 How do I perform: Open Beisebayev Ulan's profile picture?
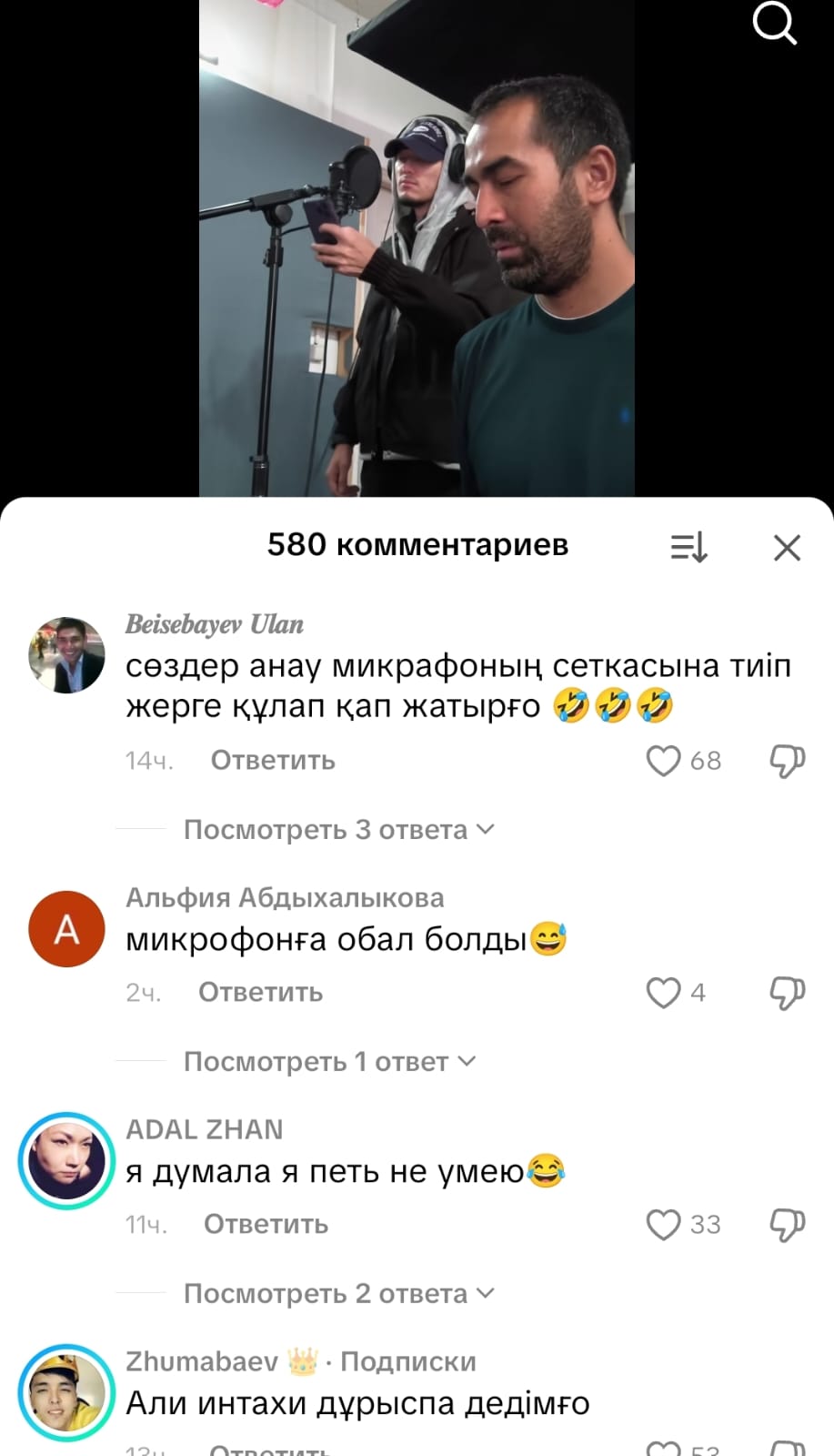pos(66,655)
